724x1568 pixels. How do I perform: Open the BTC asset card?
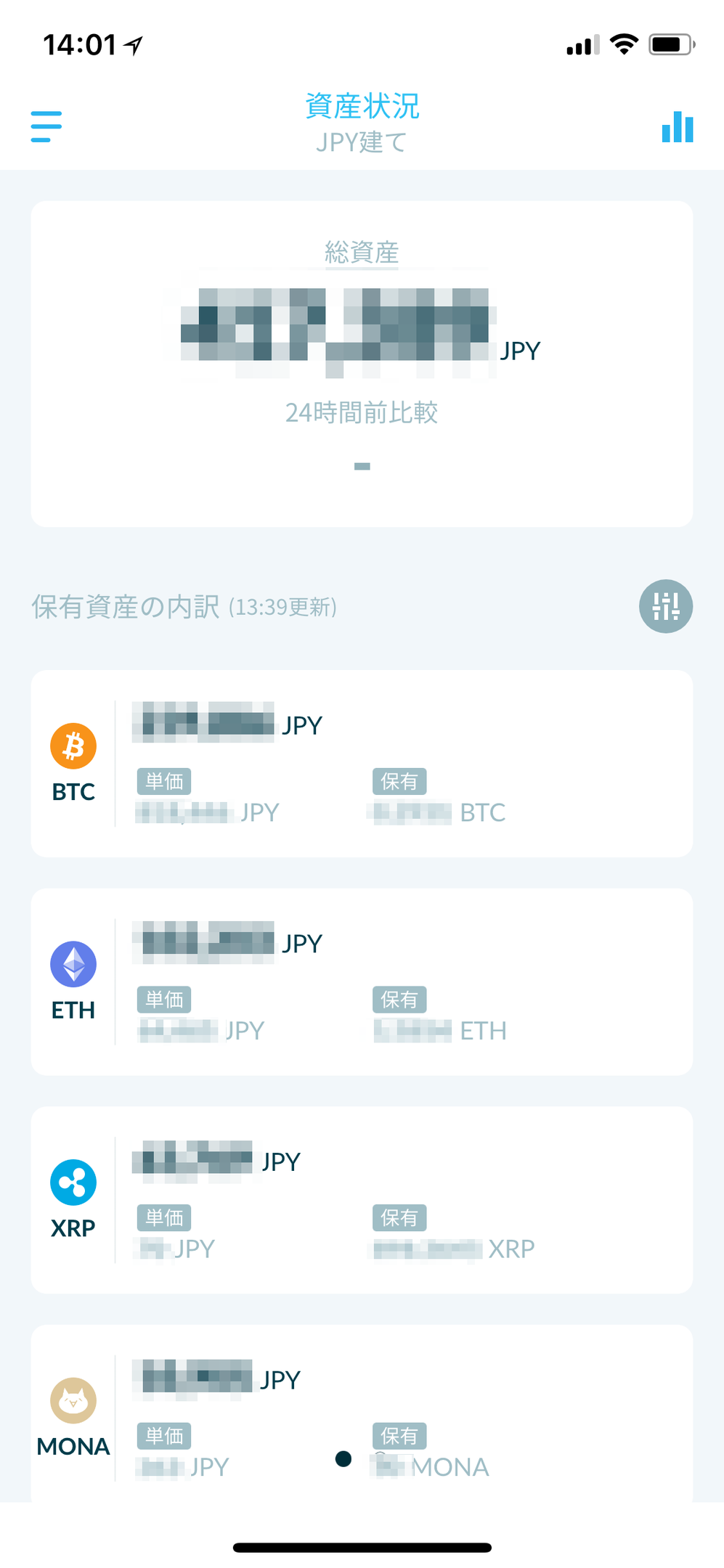[362, 763]
